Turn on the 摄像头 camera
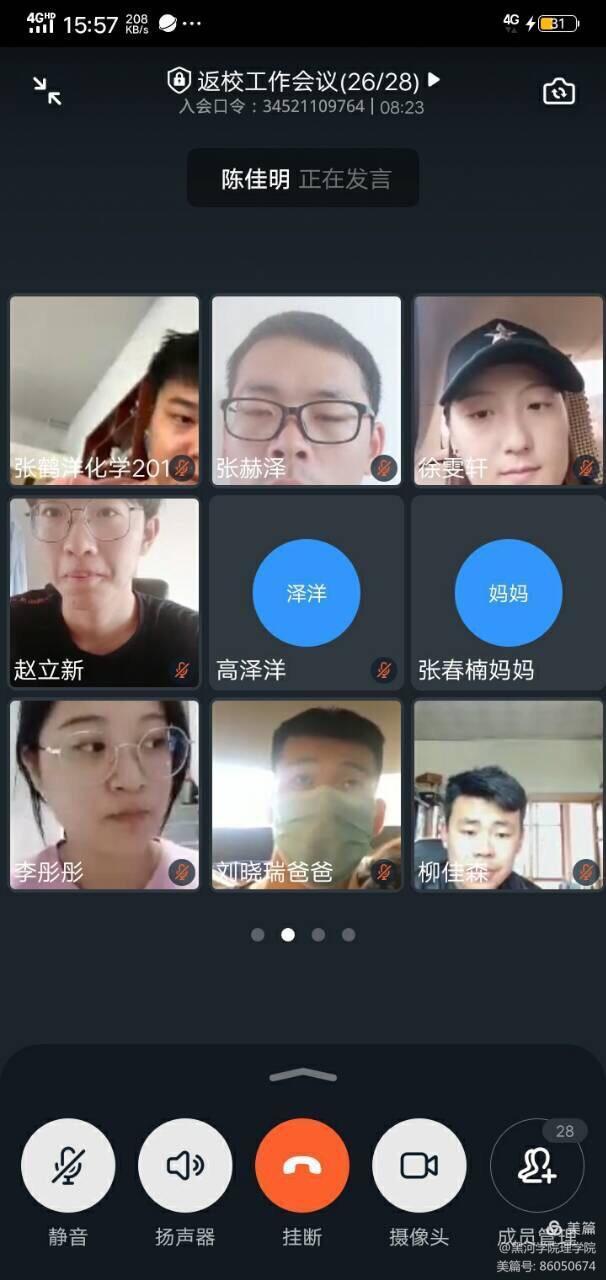The width and height of the screenshot is (606, 1280). [419, 1166]
